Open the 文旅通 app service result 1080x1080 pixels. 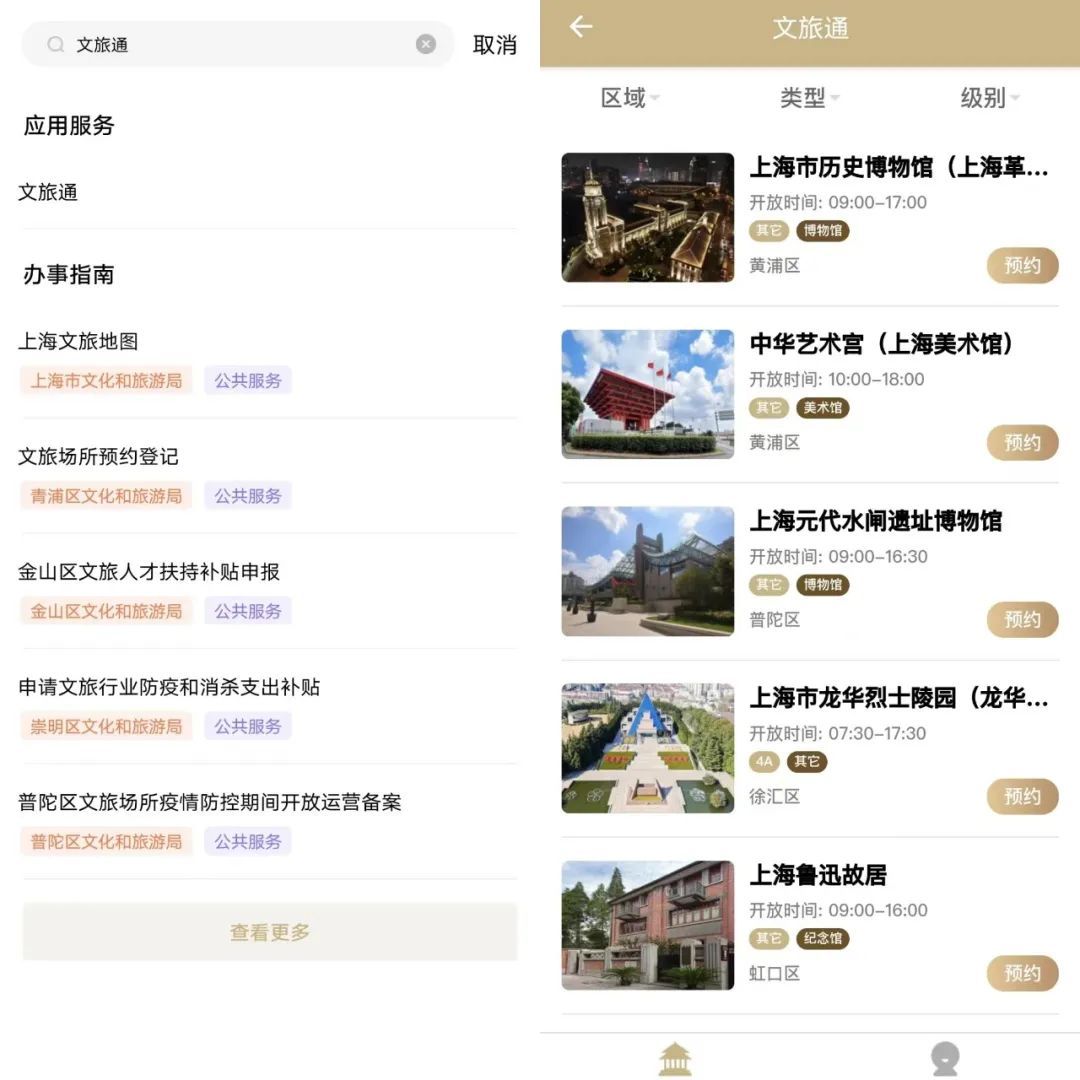tap(48, 192)
